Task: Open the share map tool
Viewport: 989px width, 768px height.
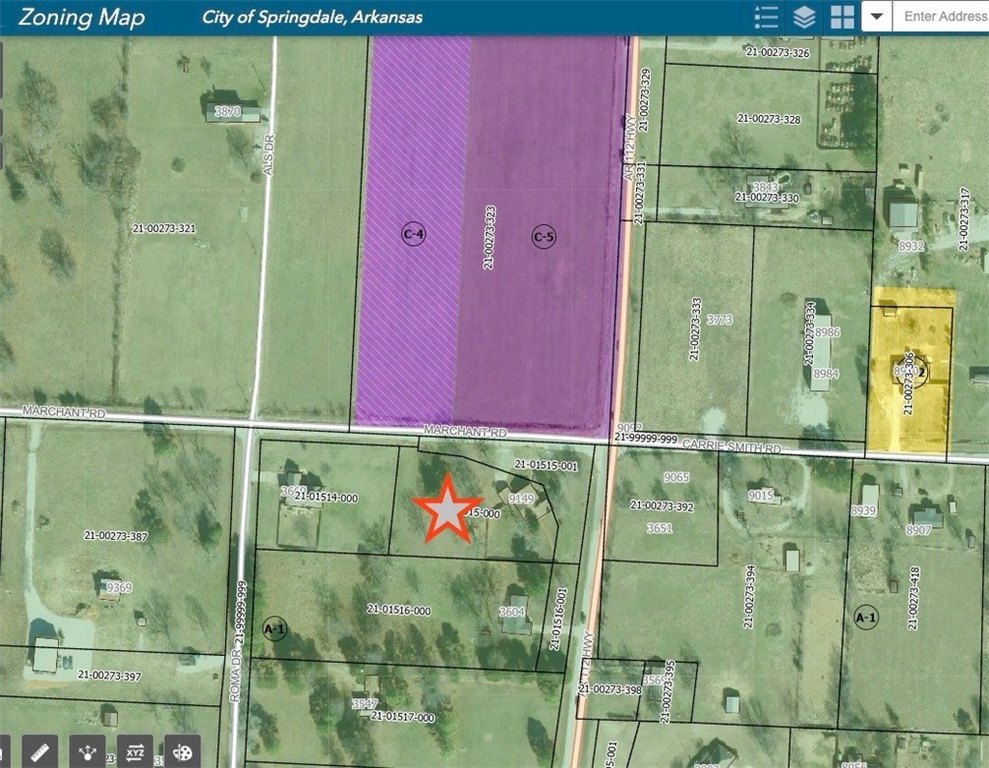Action: 88,751
